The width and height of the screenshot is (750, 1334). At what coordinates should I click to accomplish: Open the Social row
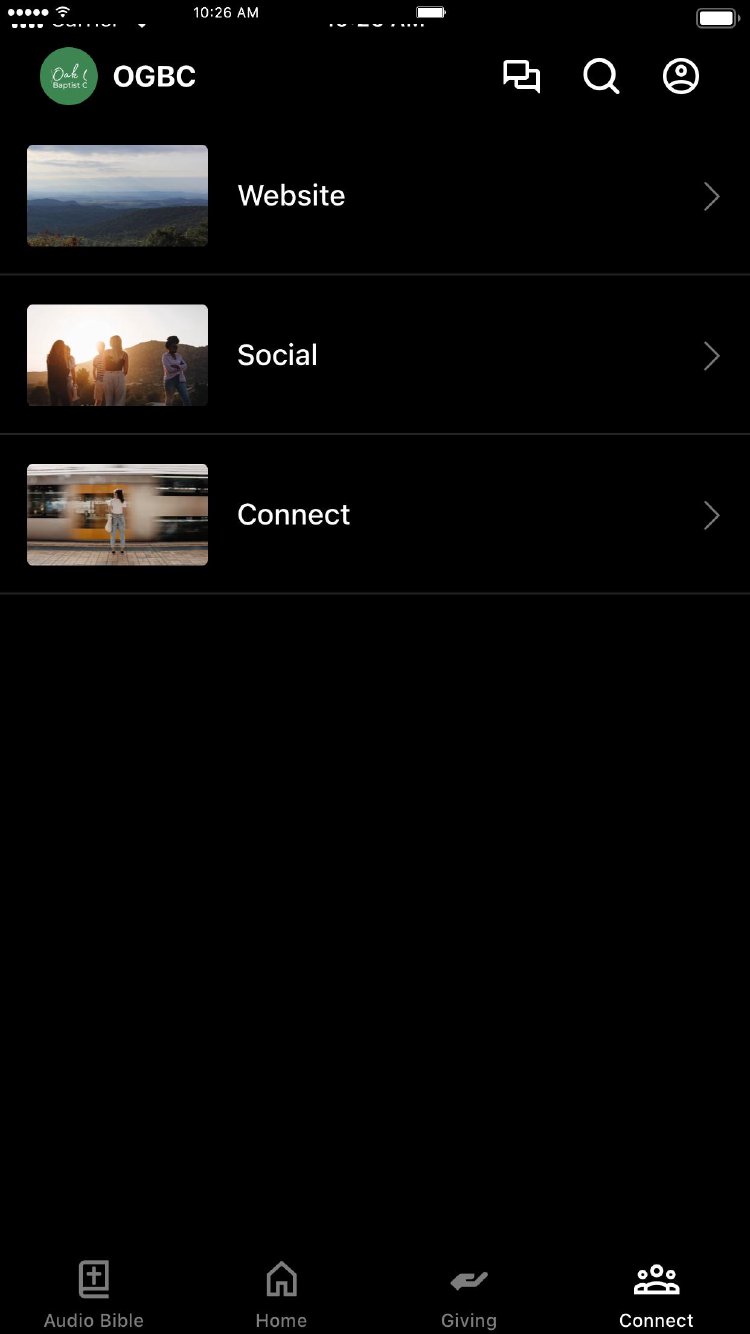point(375,355)
